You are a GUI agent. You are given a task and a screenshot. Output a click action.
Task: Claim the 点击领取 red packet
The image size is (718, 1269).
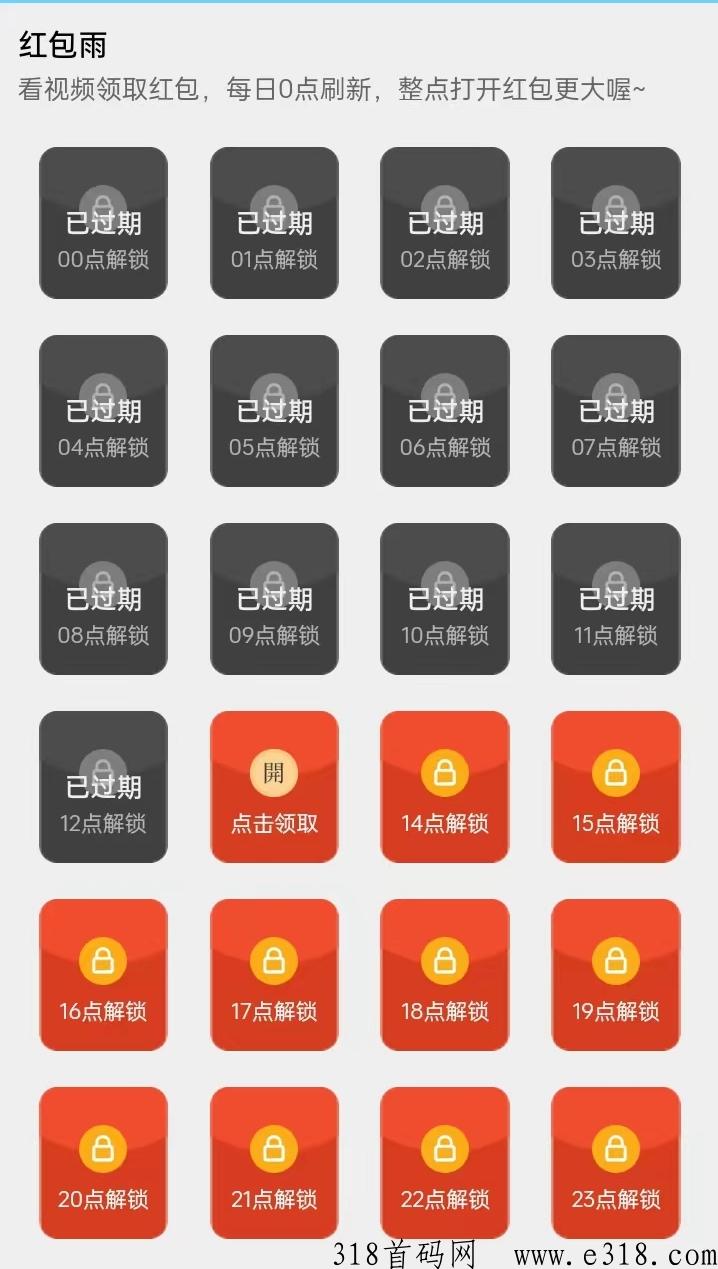[274, 787]
